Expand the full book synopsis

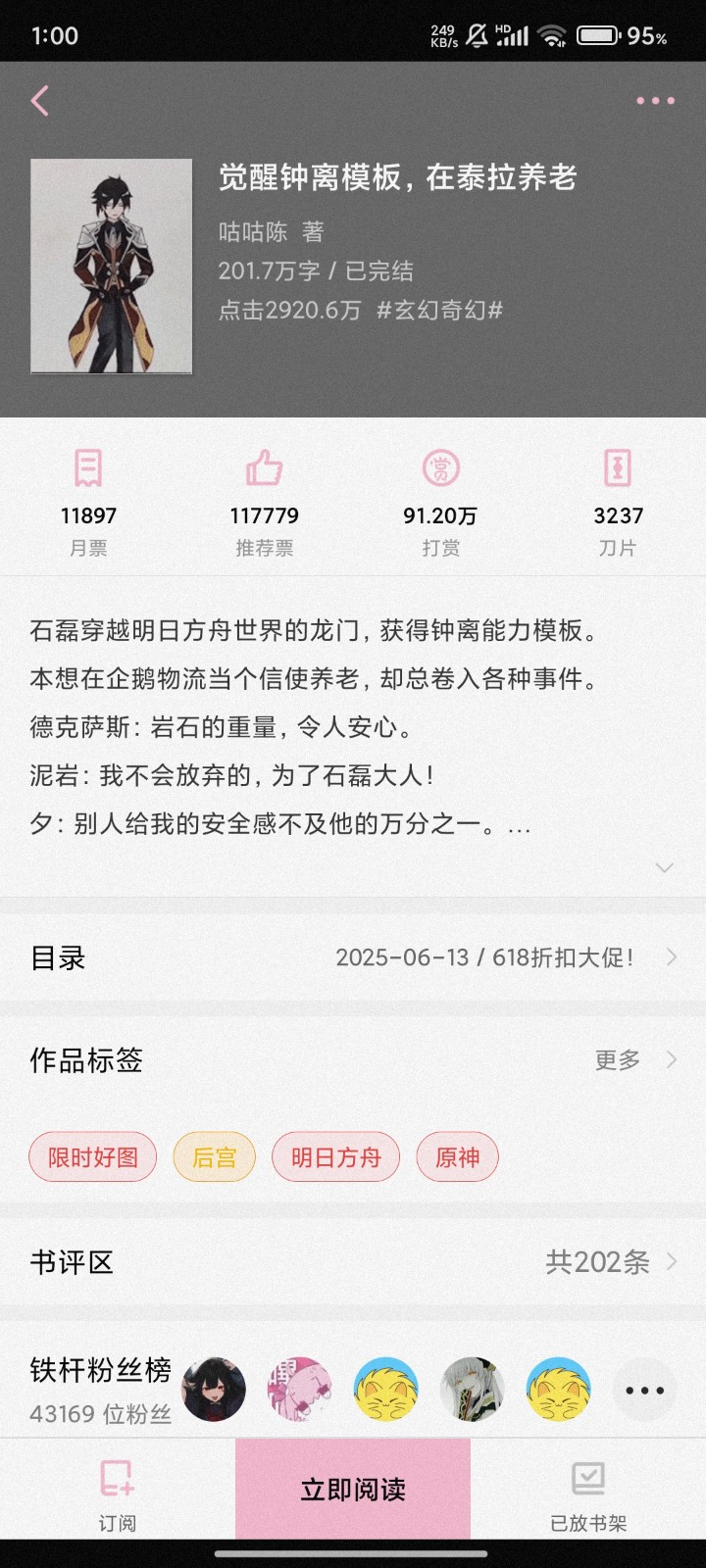point(664,867)
